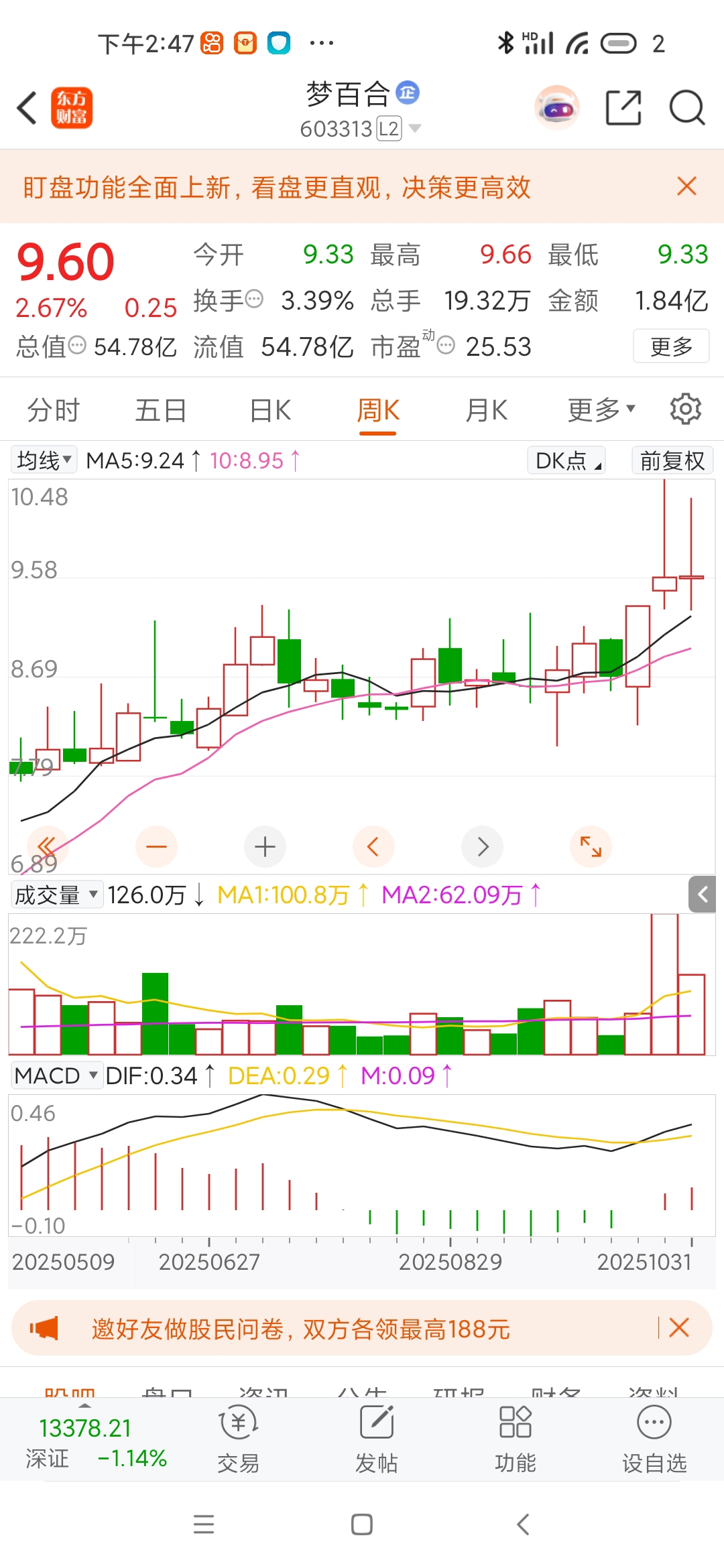The image size is (724, 1568).
Task: Switch to the 分时 chart tab
Action: click(x=54, y=410)
